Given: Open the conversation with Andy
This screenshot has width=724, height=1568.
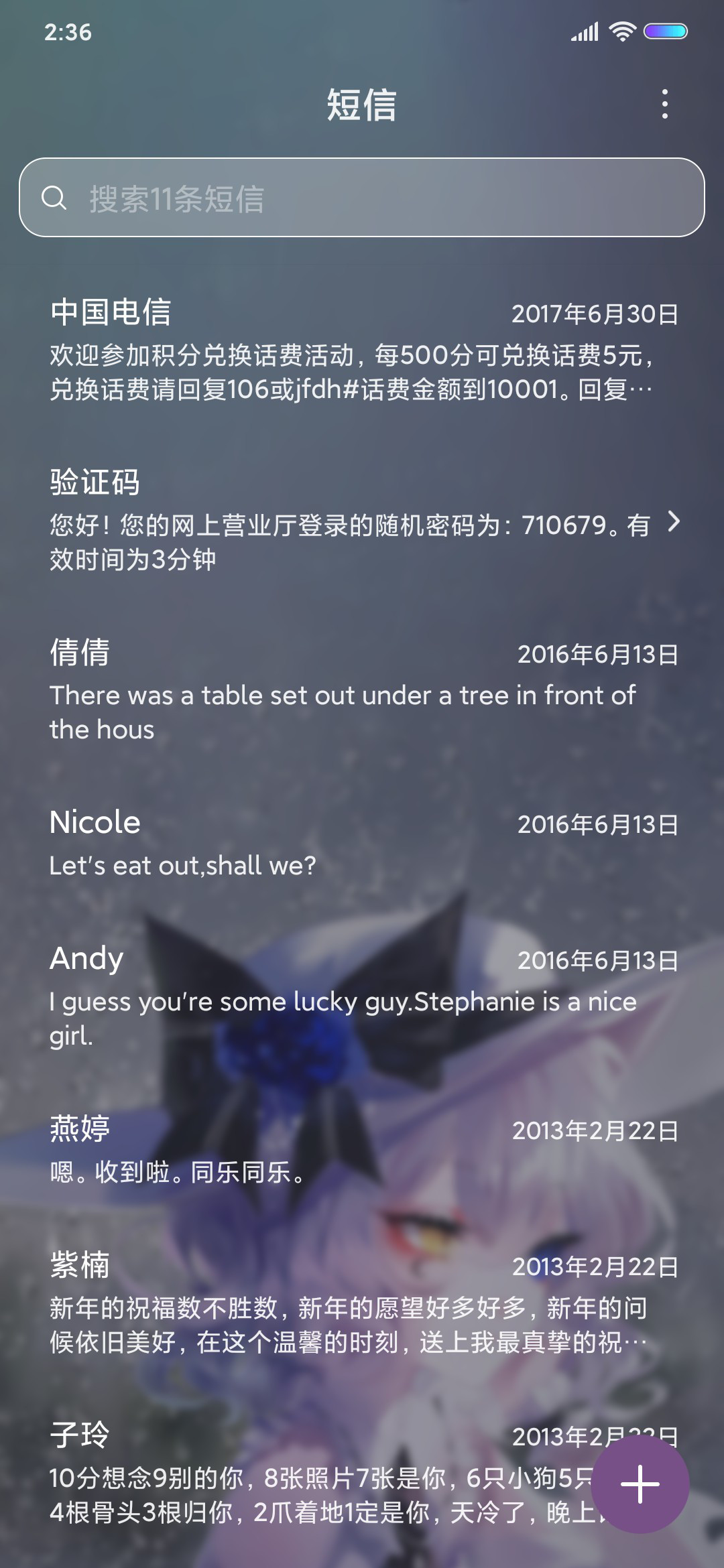Looking at the screenshot, I should click(x=362, y=996).
